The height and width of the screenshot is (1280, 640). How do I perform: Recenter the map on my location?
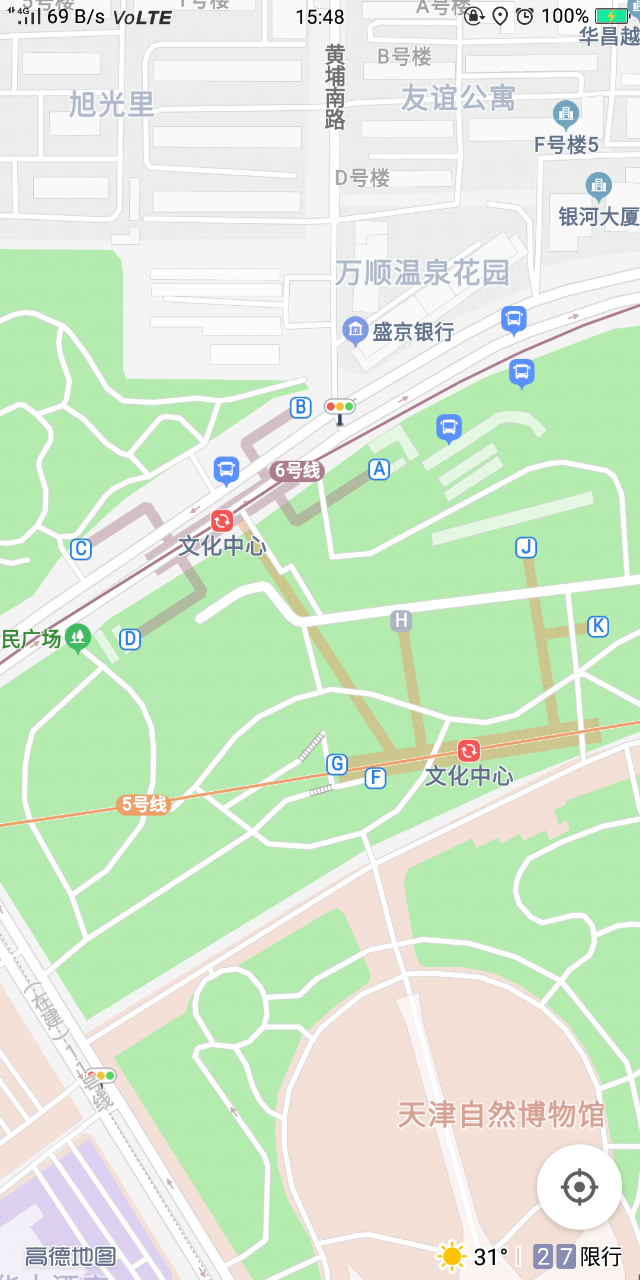(x=579, y=1187)
